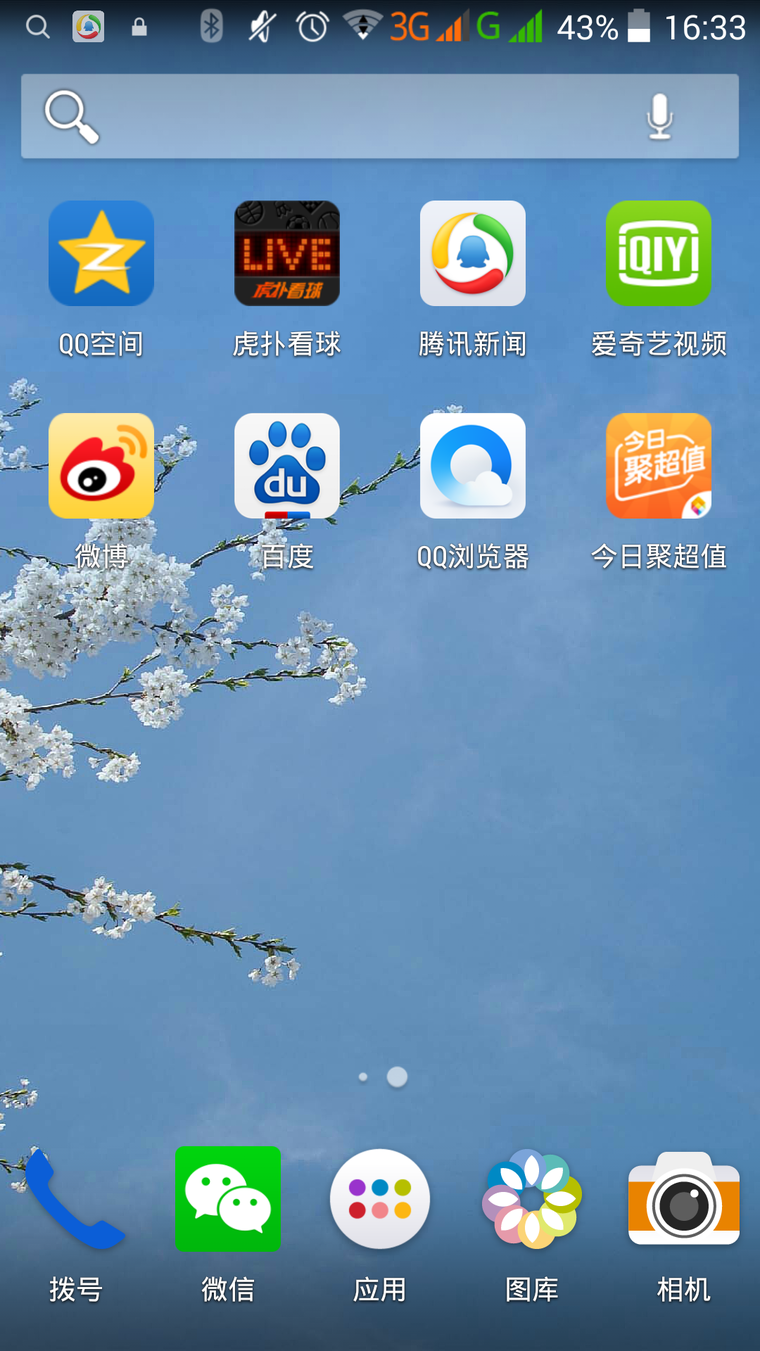Launch 虎扑看球 app

(x=287, y=254)
